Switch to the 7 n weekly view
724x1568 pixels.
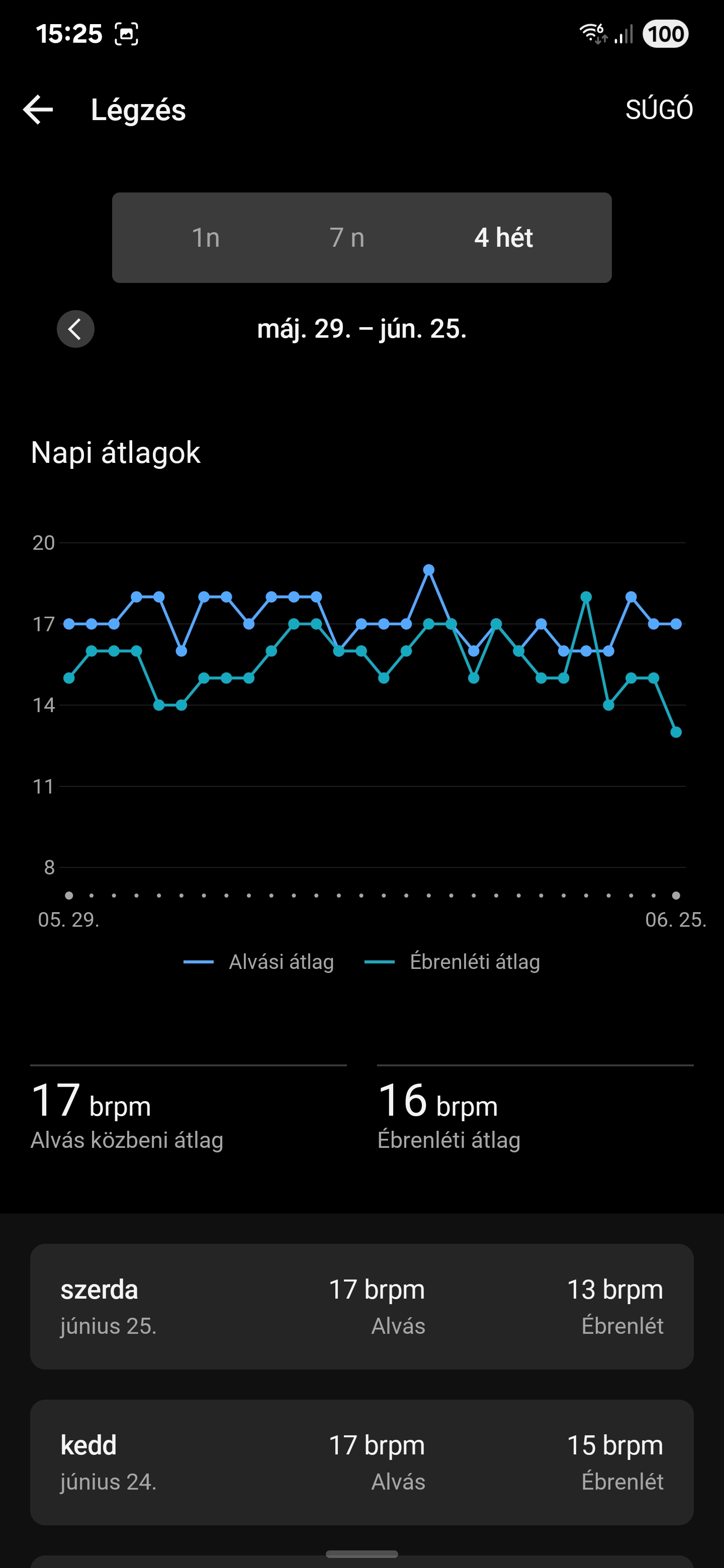(x=347, y=237)
